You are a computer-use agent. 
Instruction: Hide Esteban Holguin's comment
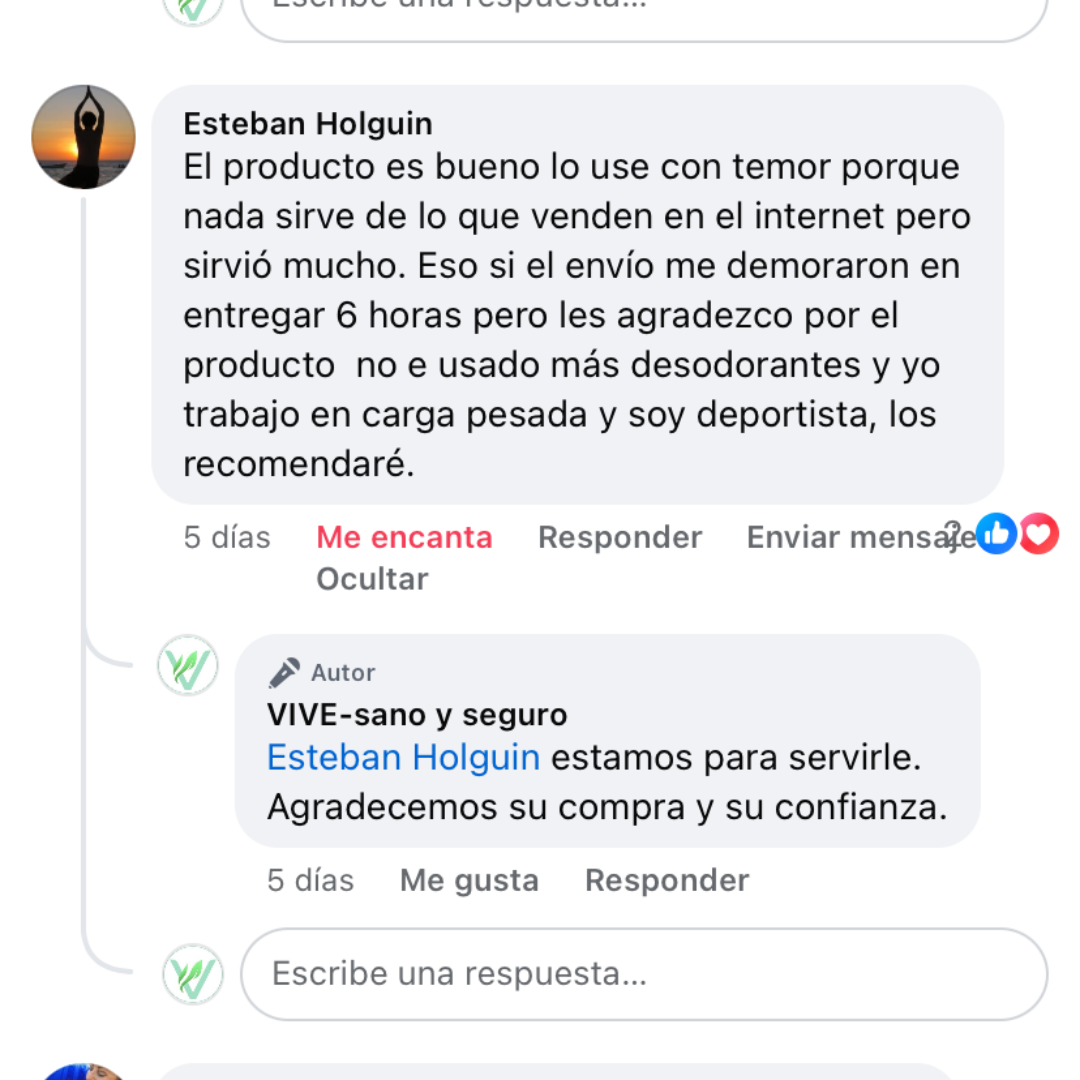point(372,579)
